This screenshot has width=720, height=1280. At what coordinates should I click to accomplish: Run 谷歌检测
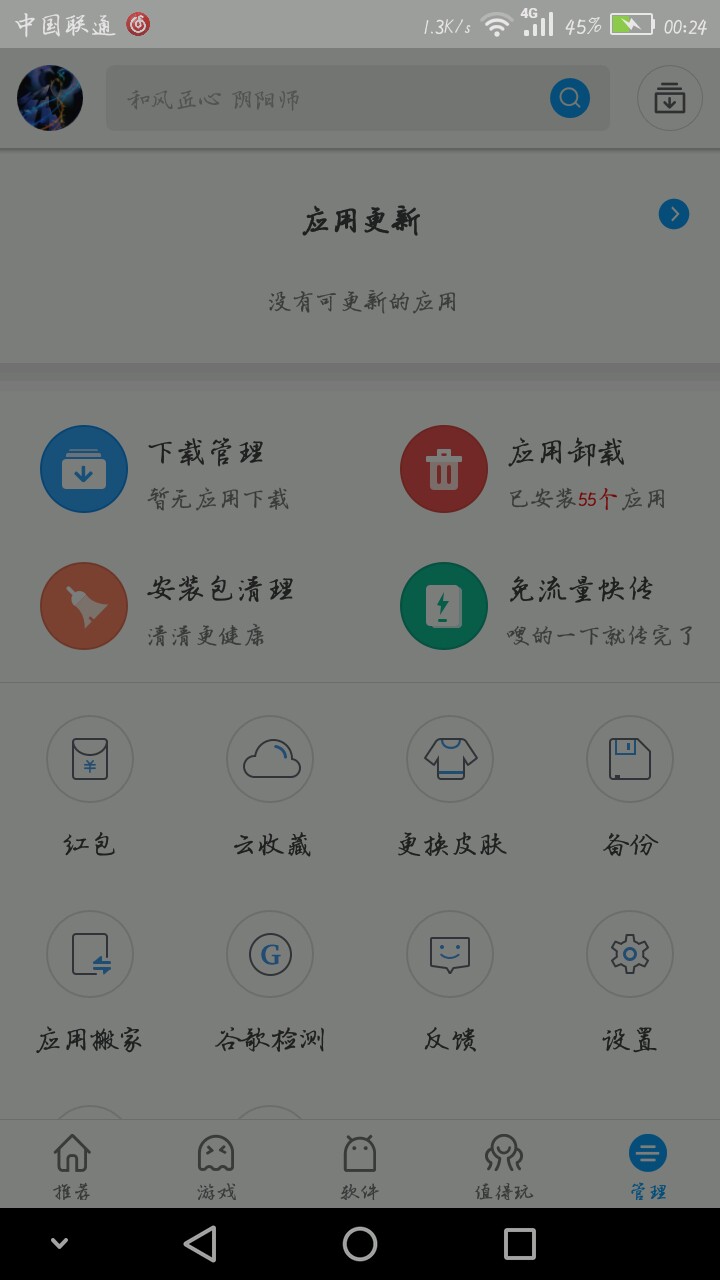point(270,955)
